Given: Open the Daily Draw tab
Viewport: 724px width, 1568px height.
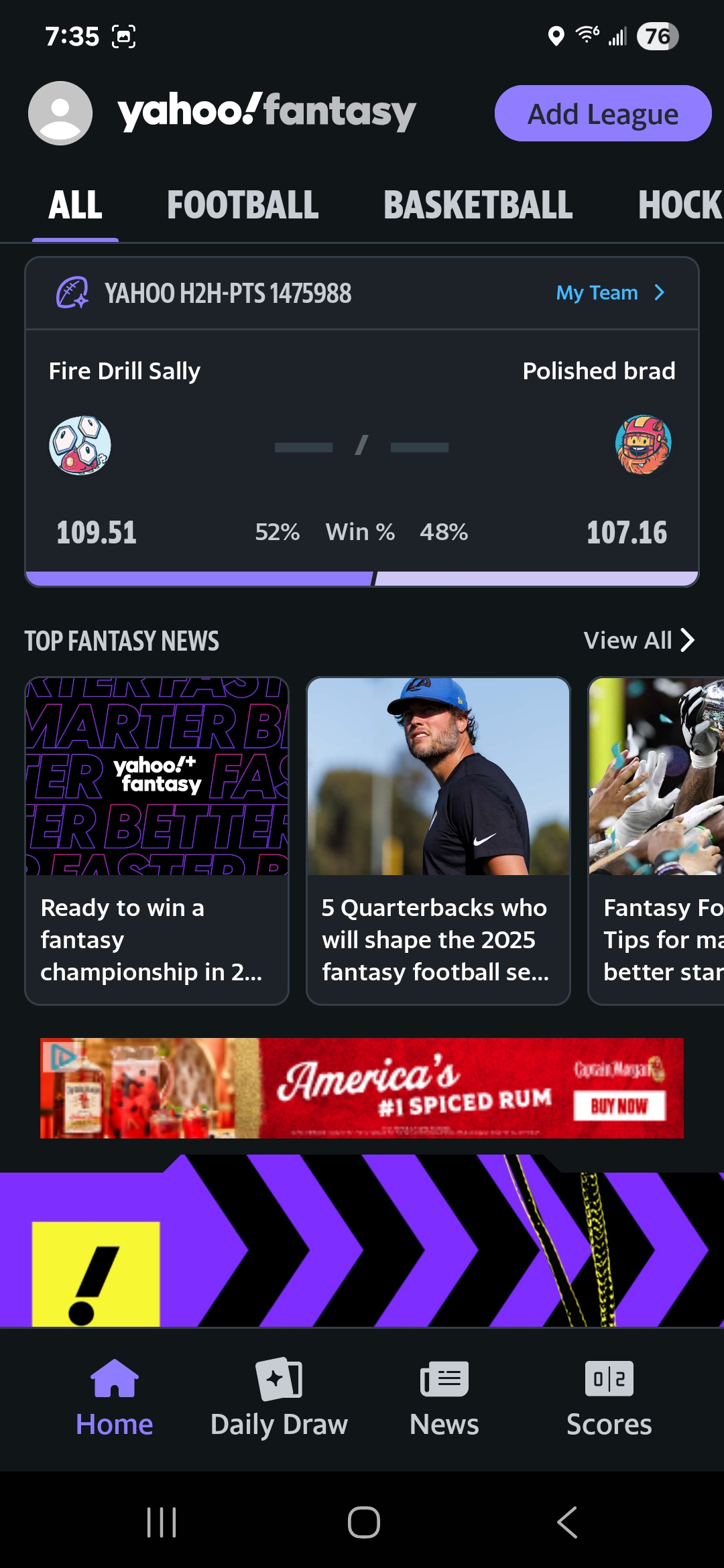Looking at the screenshot, I should click(x=279, y=1397).
